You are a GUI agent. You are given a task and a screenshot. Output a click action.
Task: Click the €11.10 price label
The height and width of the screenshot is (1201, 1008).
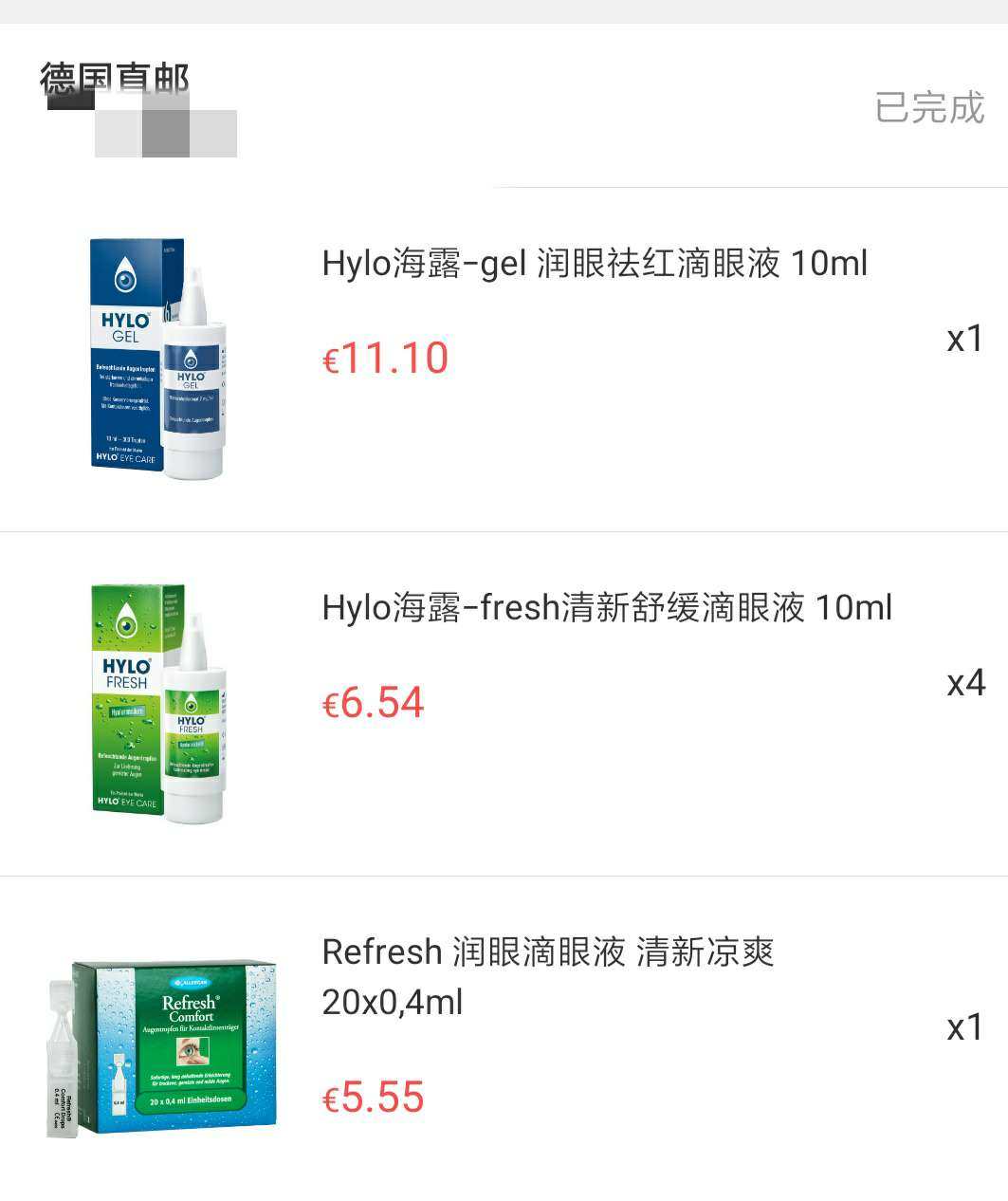pyautogui.click(x=384, y=358)
